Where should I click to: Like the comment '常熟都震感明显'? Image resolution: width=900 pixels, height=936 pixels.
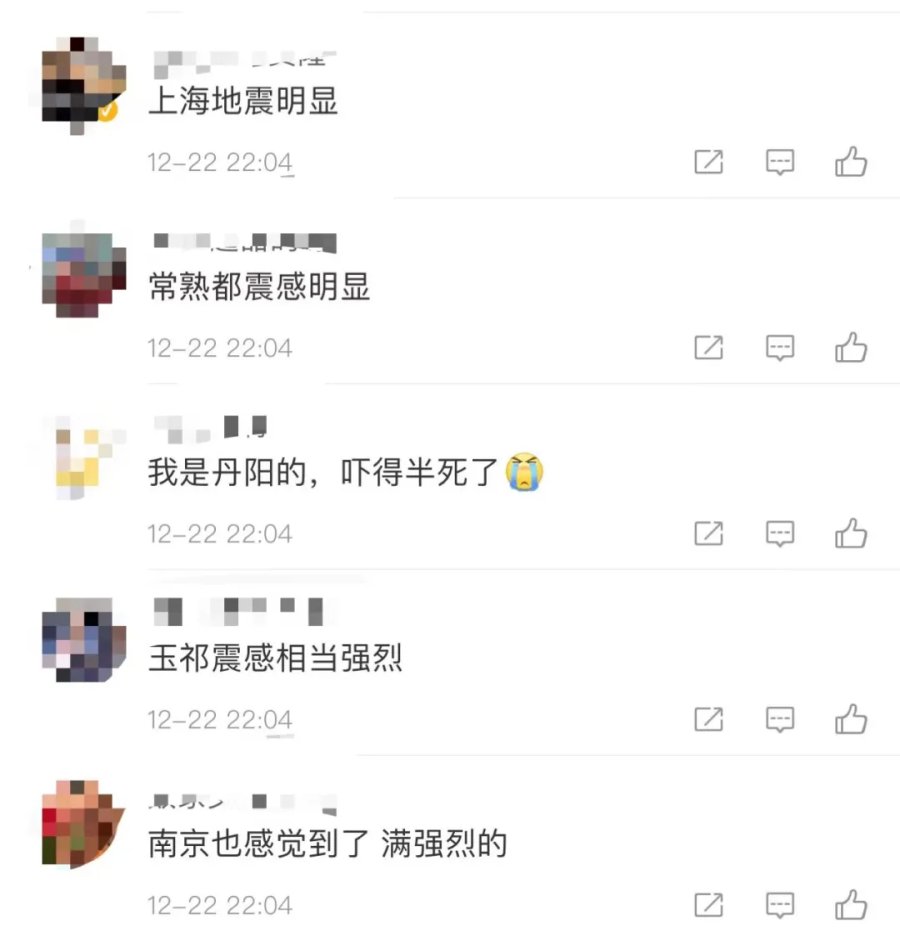point(850,347)
